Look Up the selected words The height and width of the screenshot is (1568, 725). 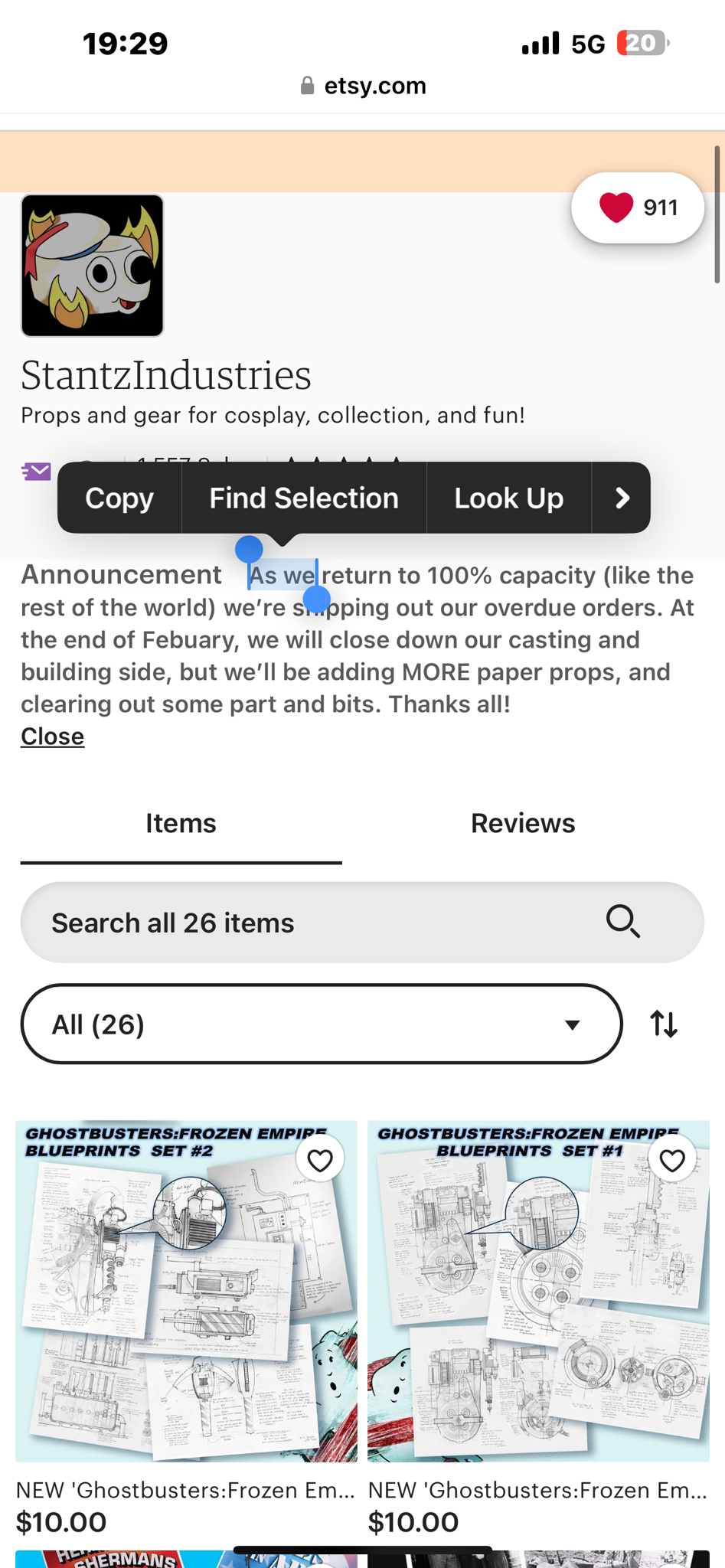point(508,498)
